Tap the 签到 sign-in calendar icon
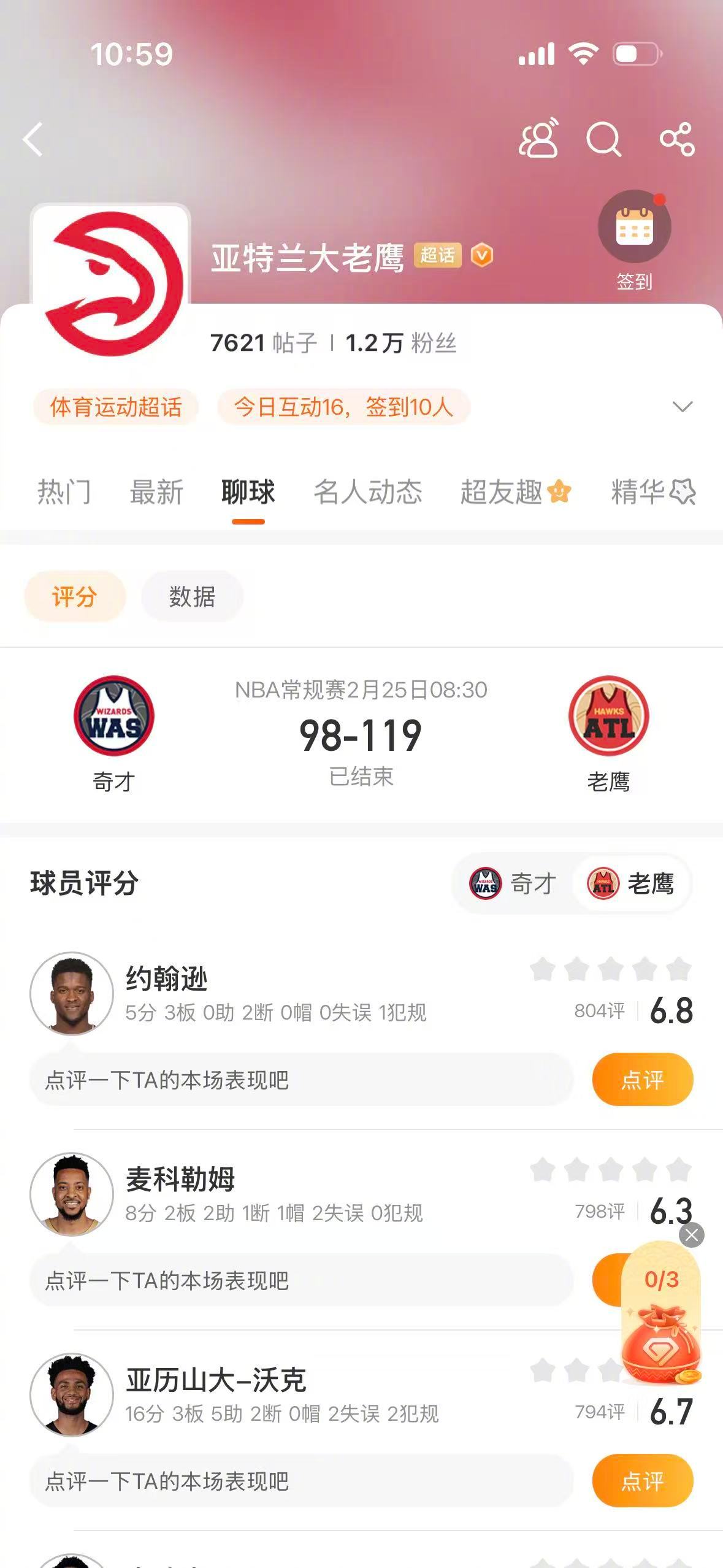Viewport: 723px width, 1568px height. click(635, 227)
